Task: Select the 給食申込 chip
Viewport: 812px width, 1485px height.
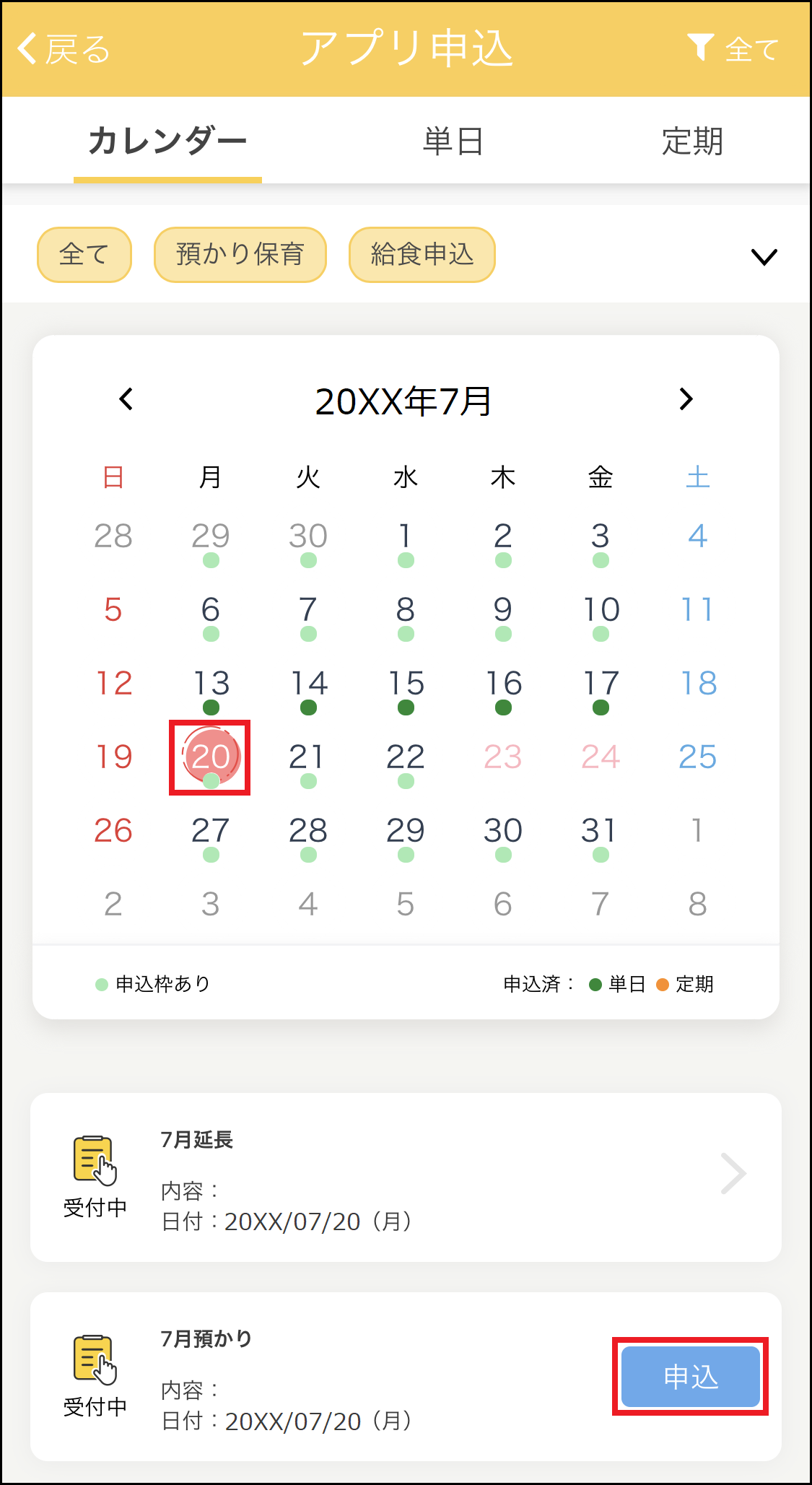Action: (x=422, y=254)
